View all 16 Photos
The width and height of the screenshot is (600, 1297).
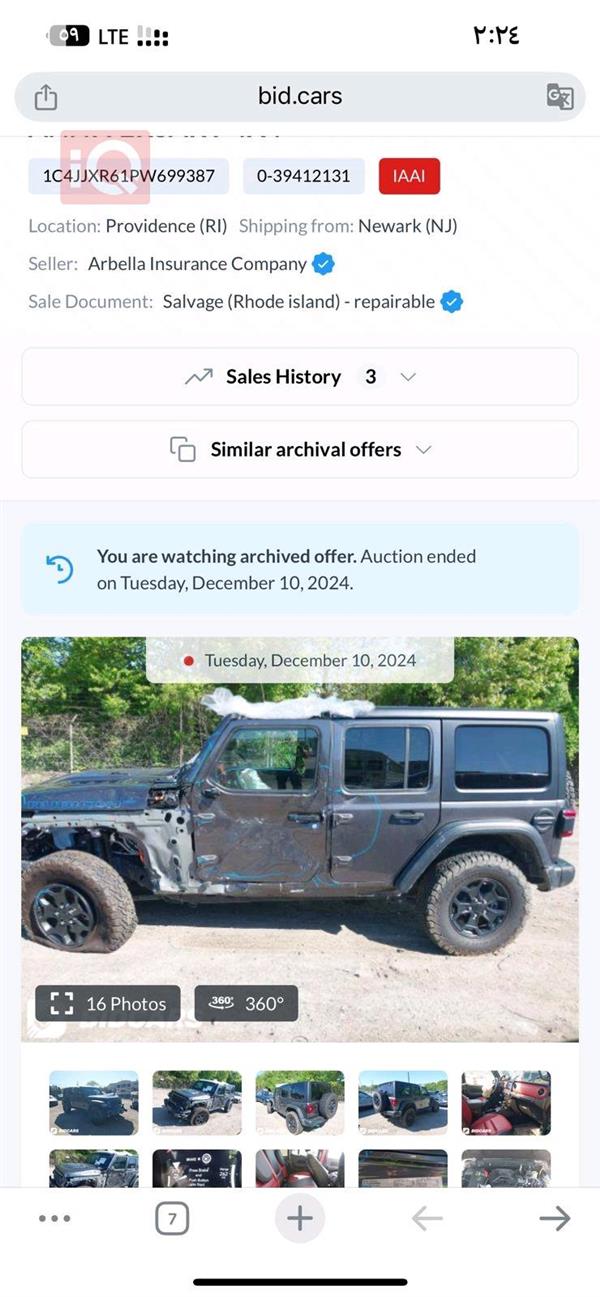tap(108, 1004)
